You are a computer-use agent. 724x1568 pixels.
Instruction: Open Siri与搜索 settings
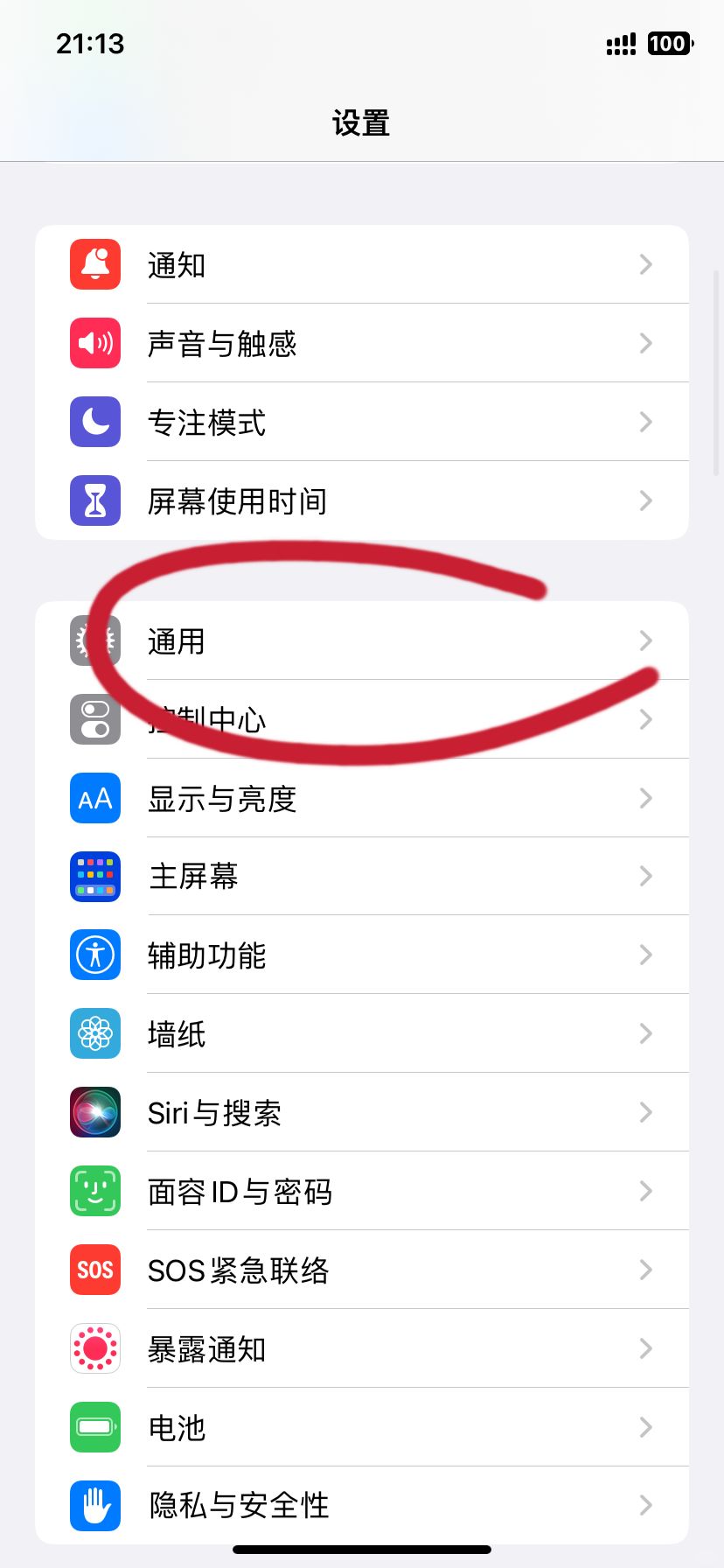click(x=361, y=1112)
